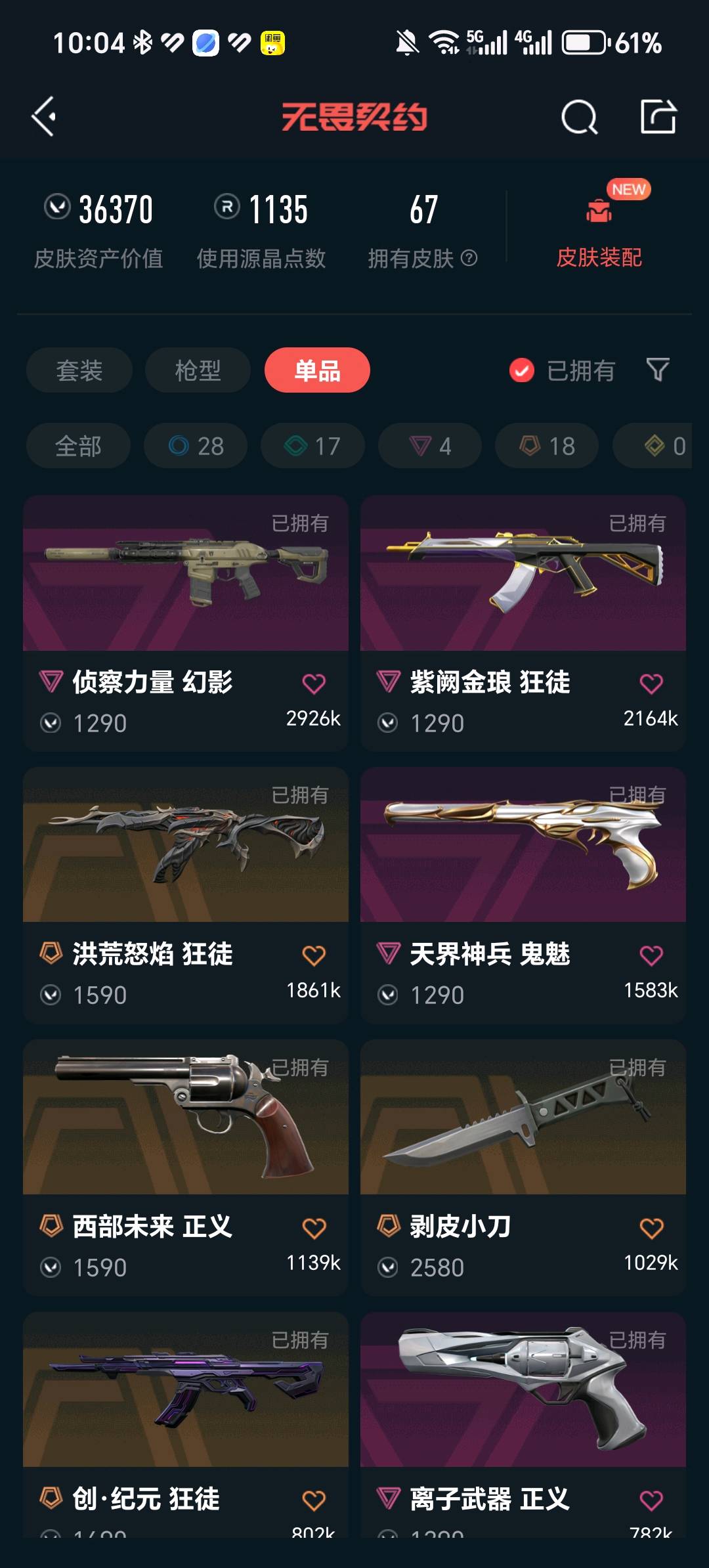Open the 西部未来 正义 skin card
This screenshot has width=709, height=1568.
point(186,1167)
